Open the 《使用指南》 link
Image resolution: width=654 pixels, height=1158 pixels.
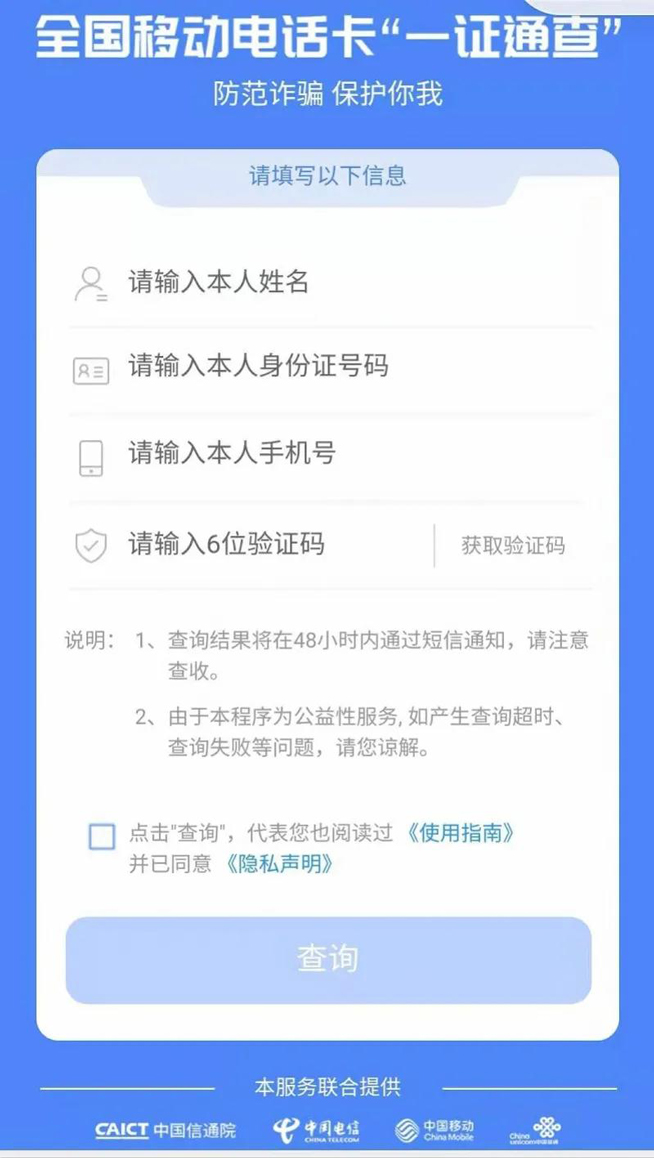(460, 833)
